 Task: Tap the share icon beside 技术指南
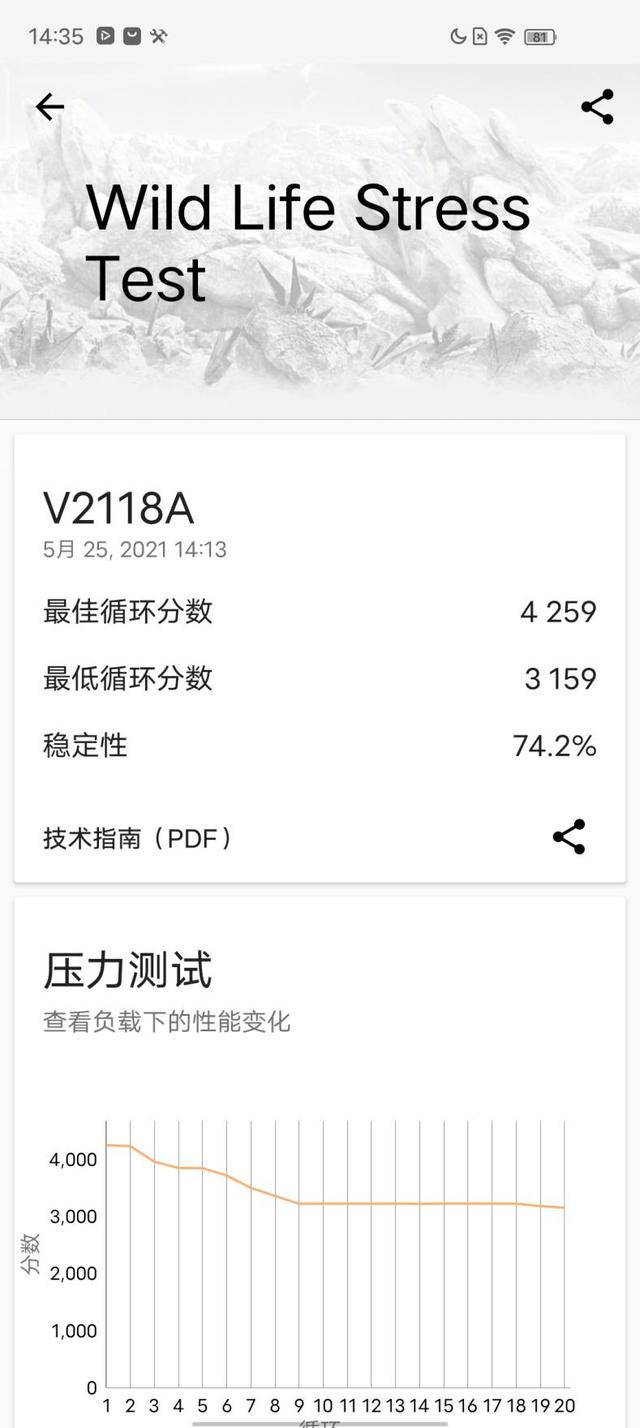[x=569, y=837]
